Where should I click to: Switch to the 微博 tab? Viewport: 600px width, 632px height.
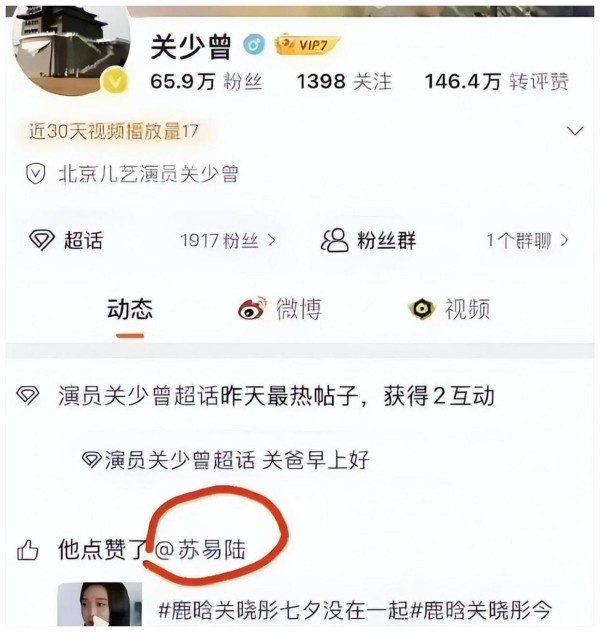pos(280,309)
